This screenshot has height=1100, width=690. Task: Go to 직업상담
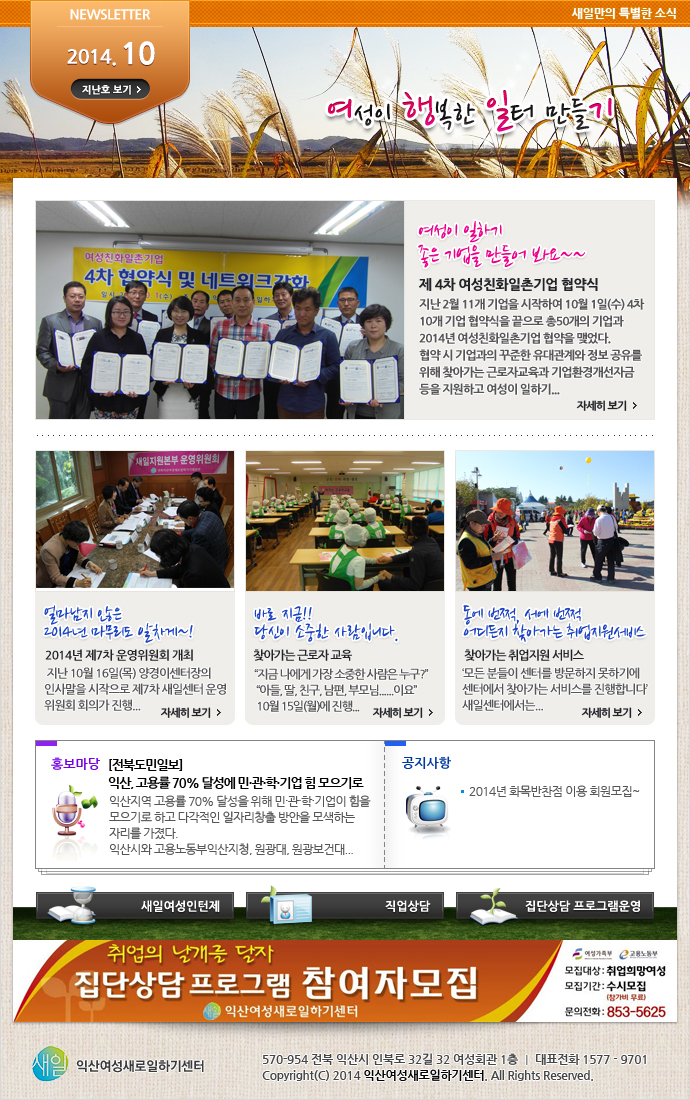coord(345,906)
